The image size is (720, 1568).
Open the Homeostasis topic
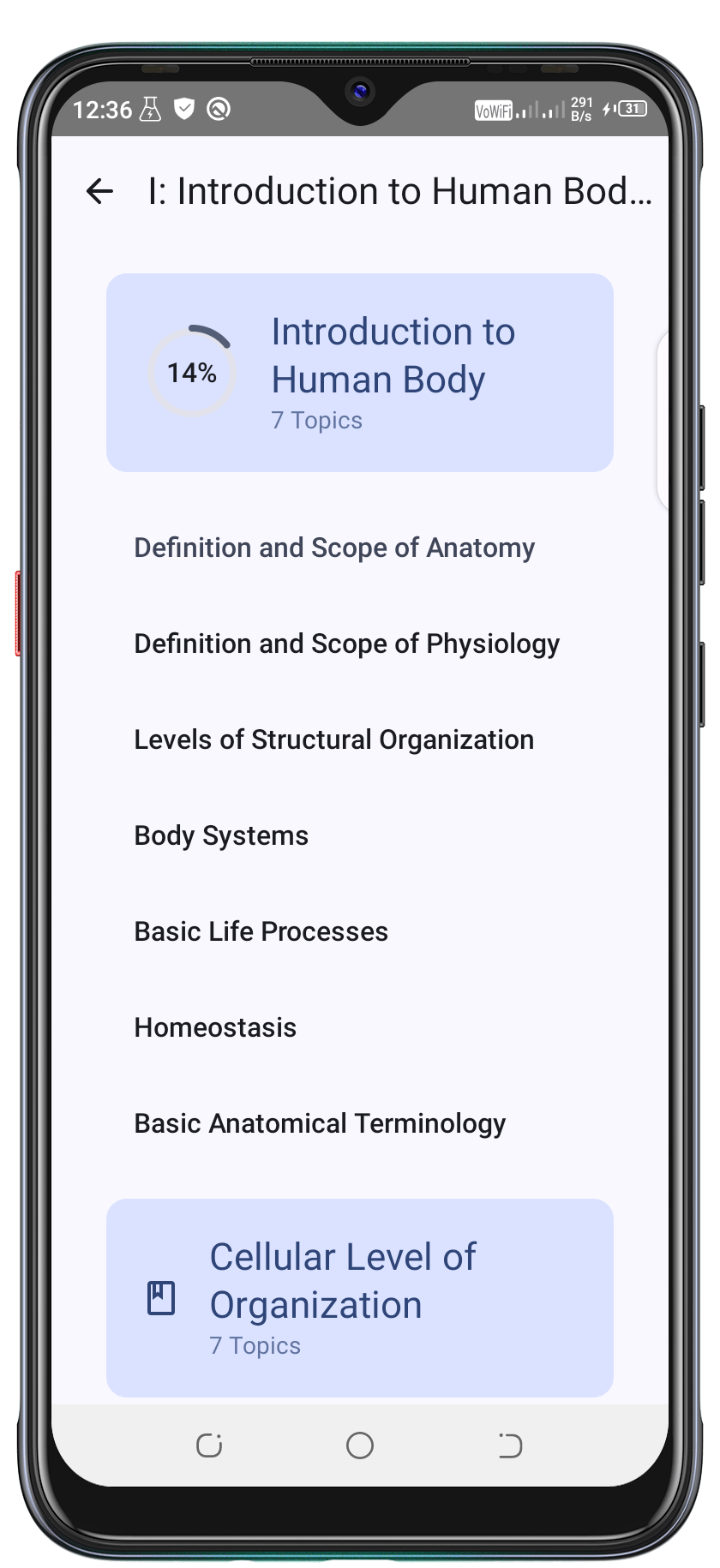point(215,1027)
